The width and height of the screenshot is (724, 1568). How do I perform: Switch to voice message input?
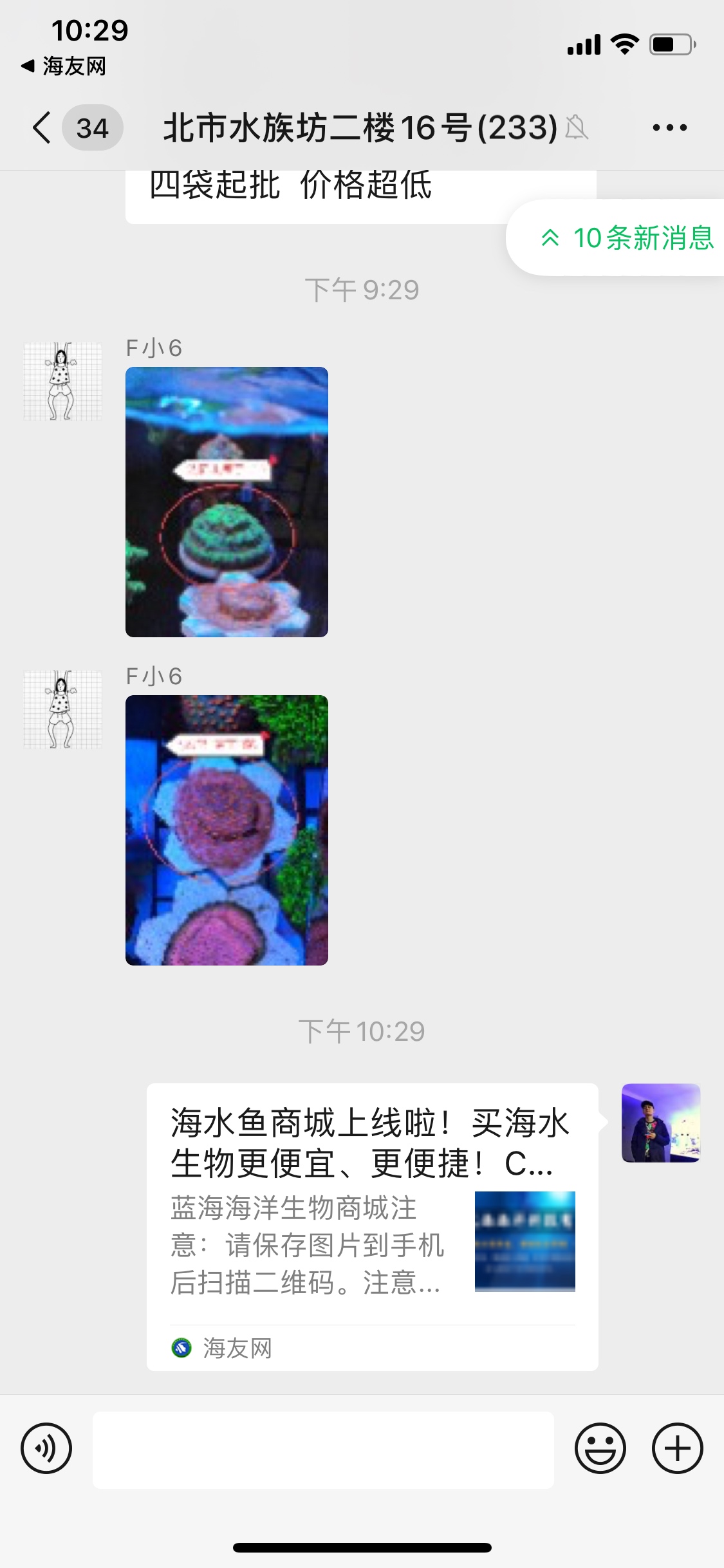coord(46,1449)
